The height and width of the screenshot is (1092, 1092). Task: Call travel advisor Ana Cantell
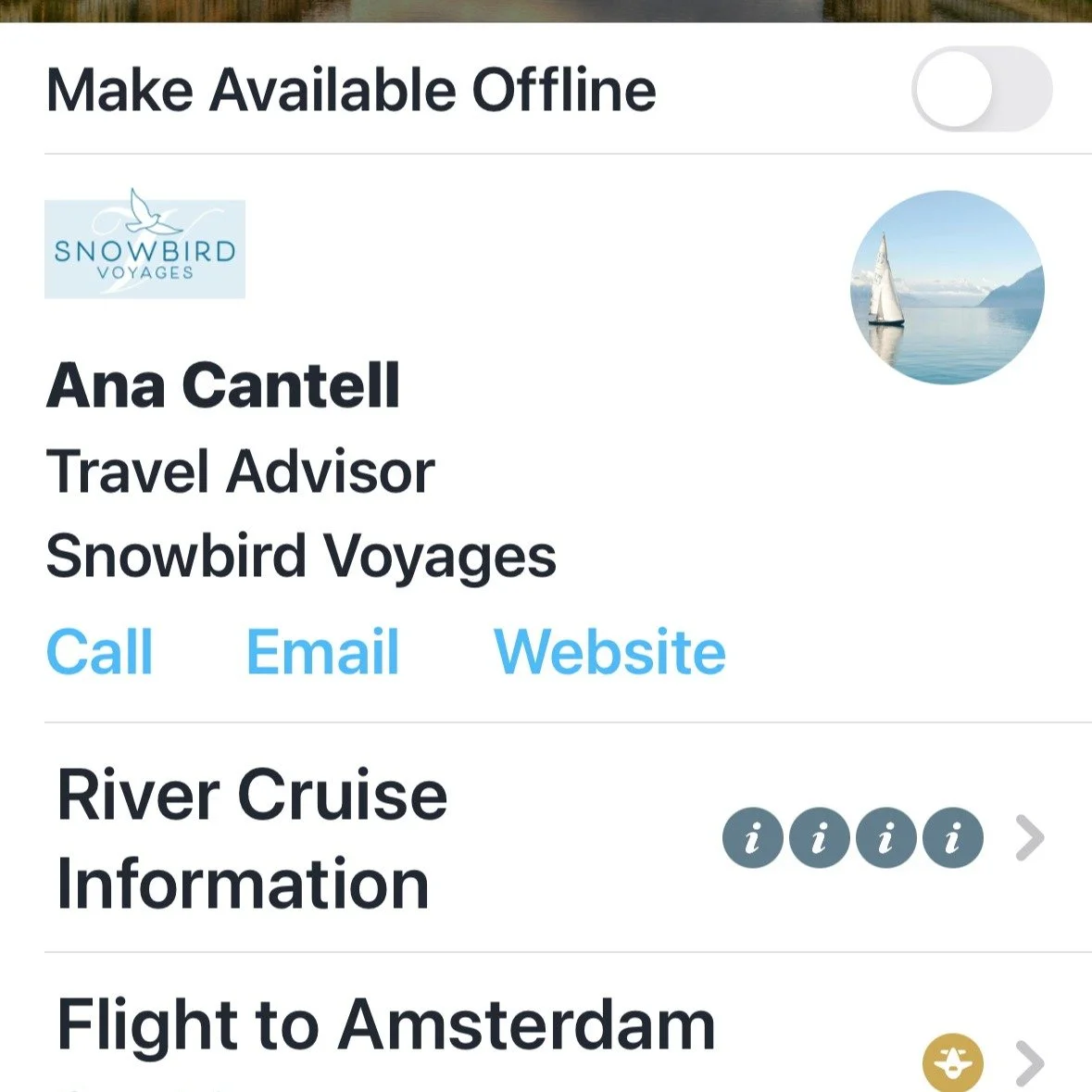coord(99,652)
